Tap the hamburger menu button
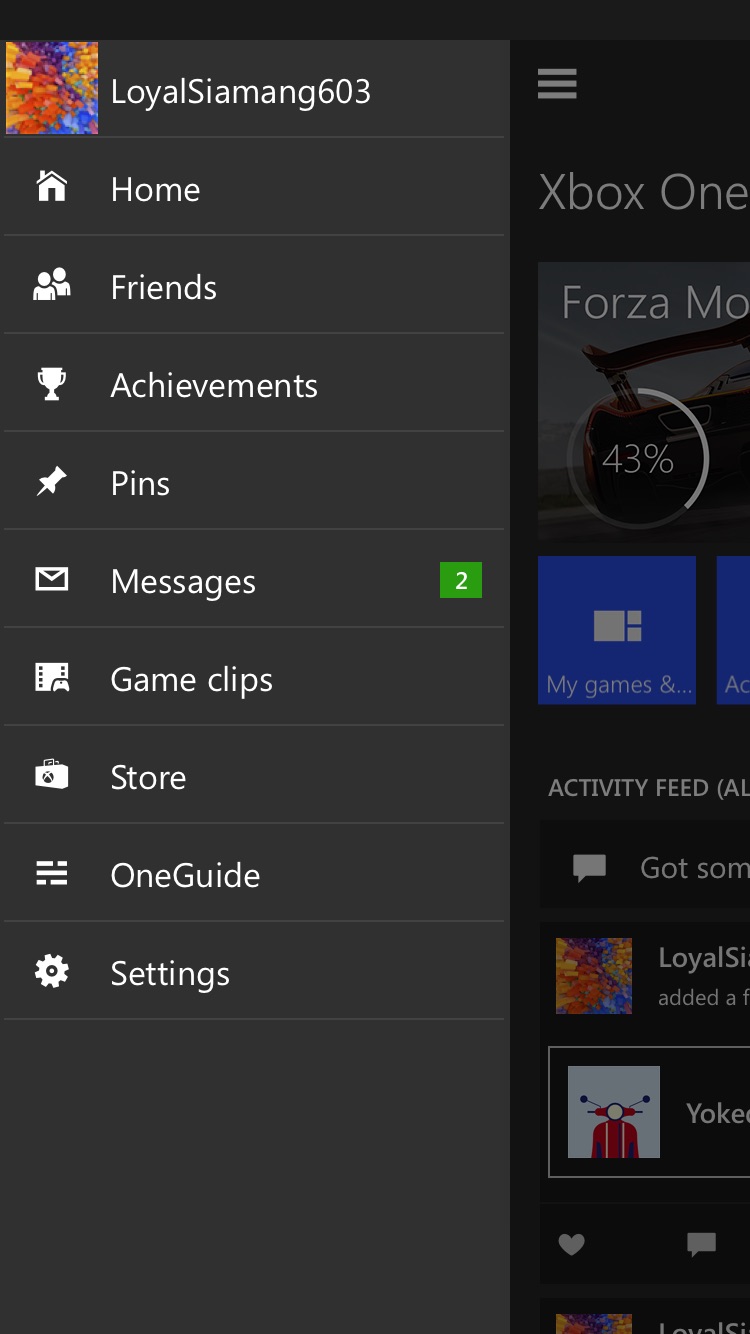The image size is (750, 1334). [x=557, y=84]
